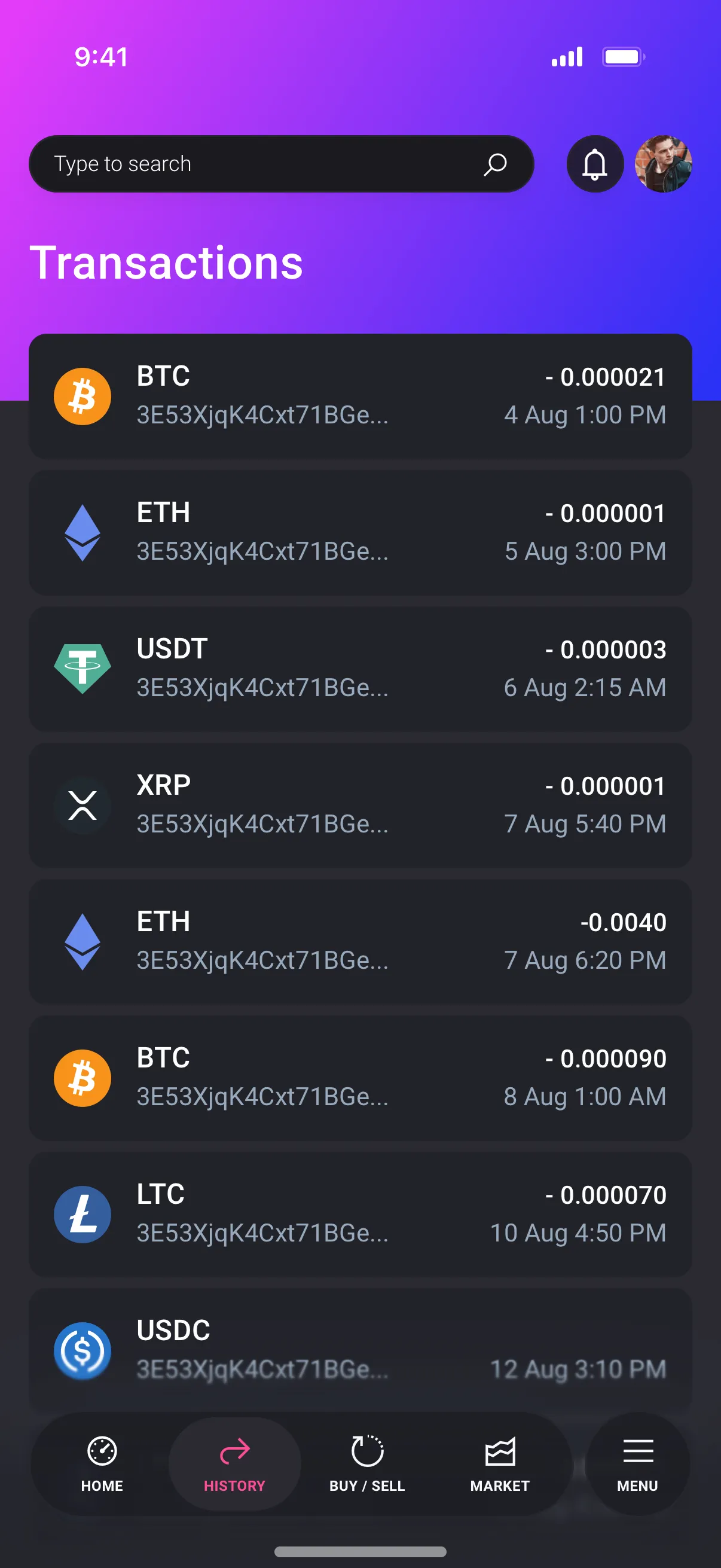The height and width of the screenshot is (1568, 721).
Task: Click the USDC coin icon
Action: coord(82,1351)
